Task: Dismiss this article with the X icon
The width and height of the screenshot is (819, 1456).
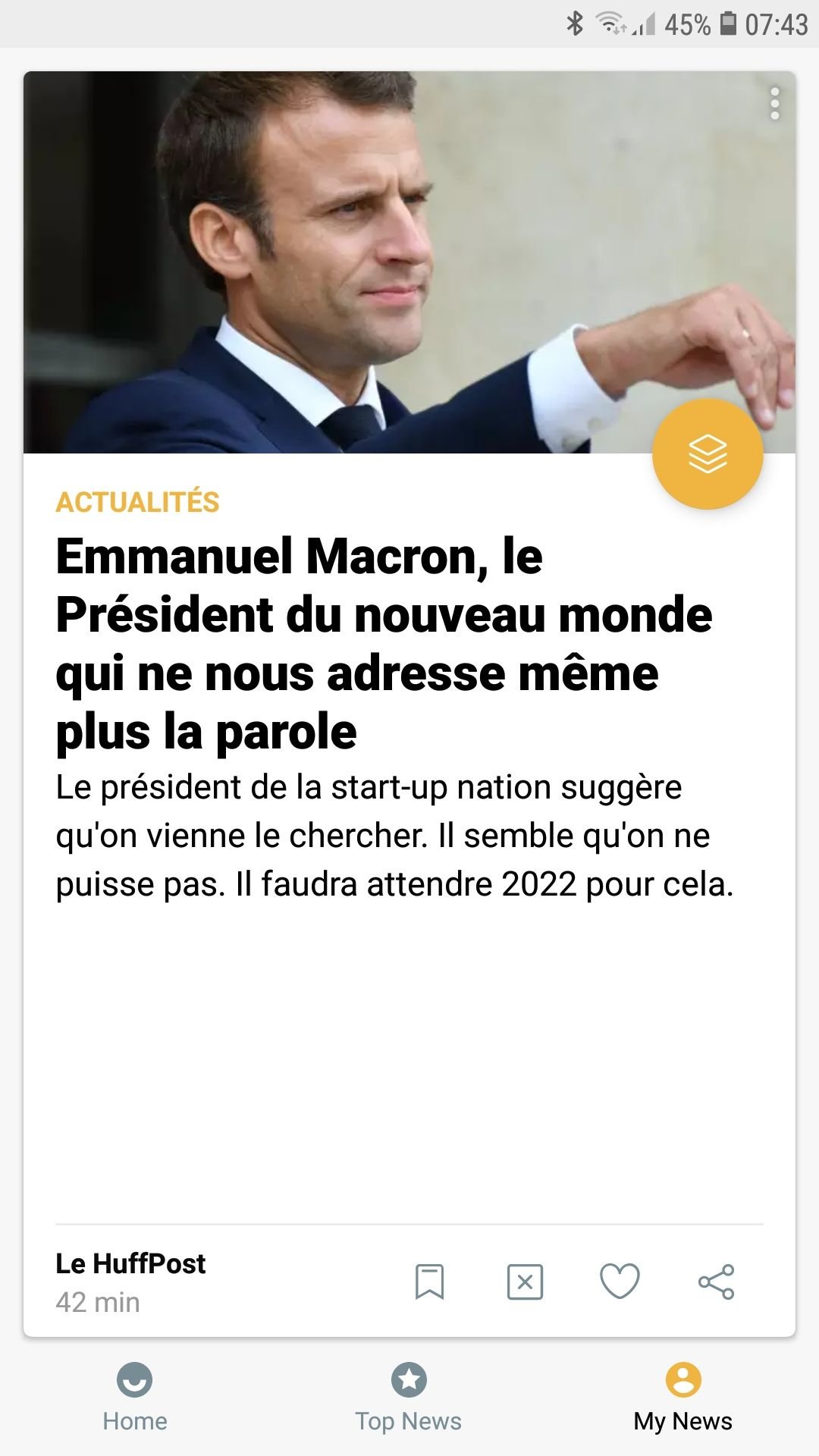Action: (525, 1282)
